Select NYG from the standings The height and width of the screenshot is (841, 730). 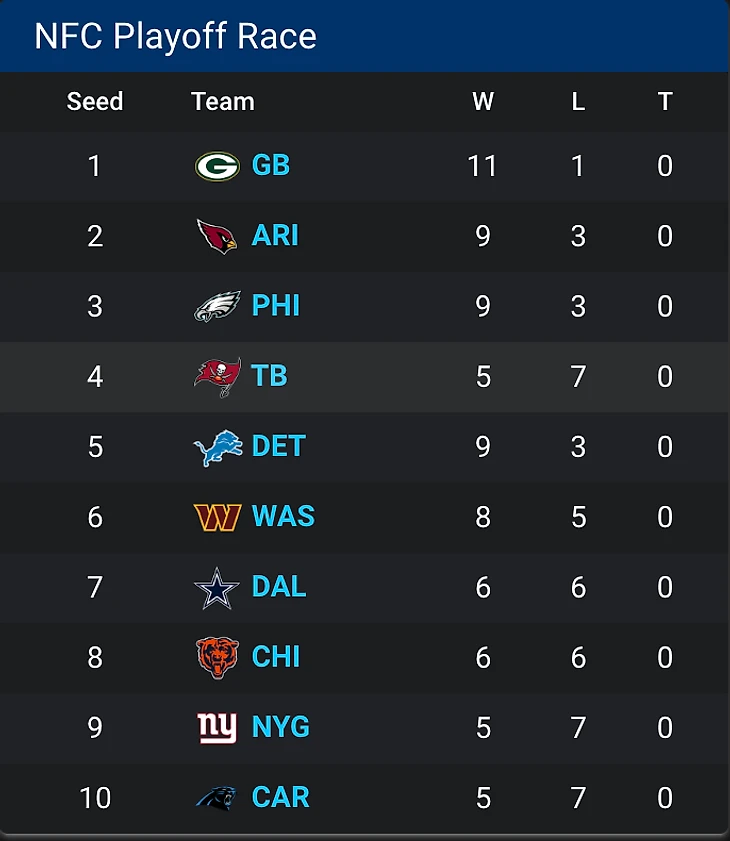(280, 728)
